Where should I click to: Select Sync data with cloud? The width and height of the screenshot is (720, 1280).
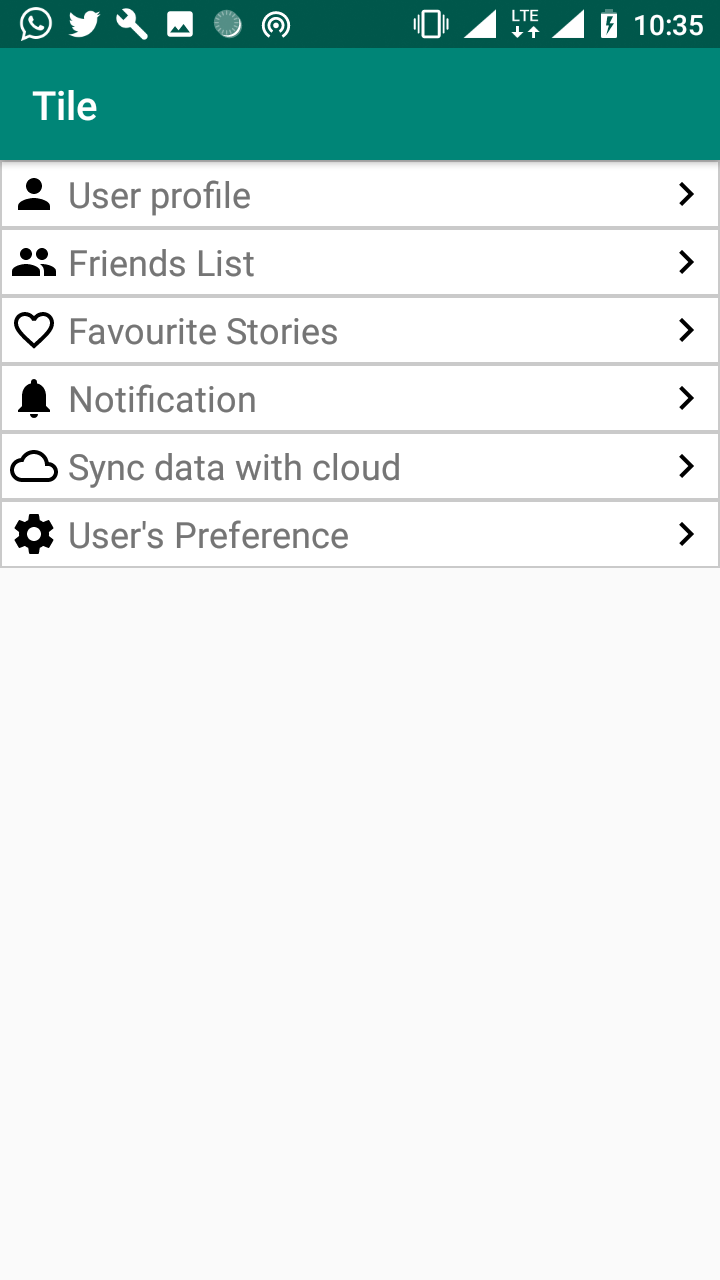click(360, 467)
